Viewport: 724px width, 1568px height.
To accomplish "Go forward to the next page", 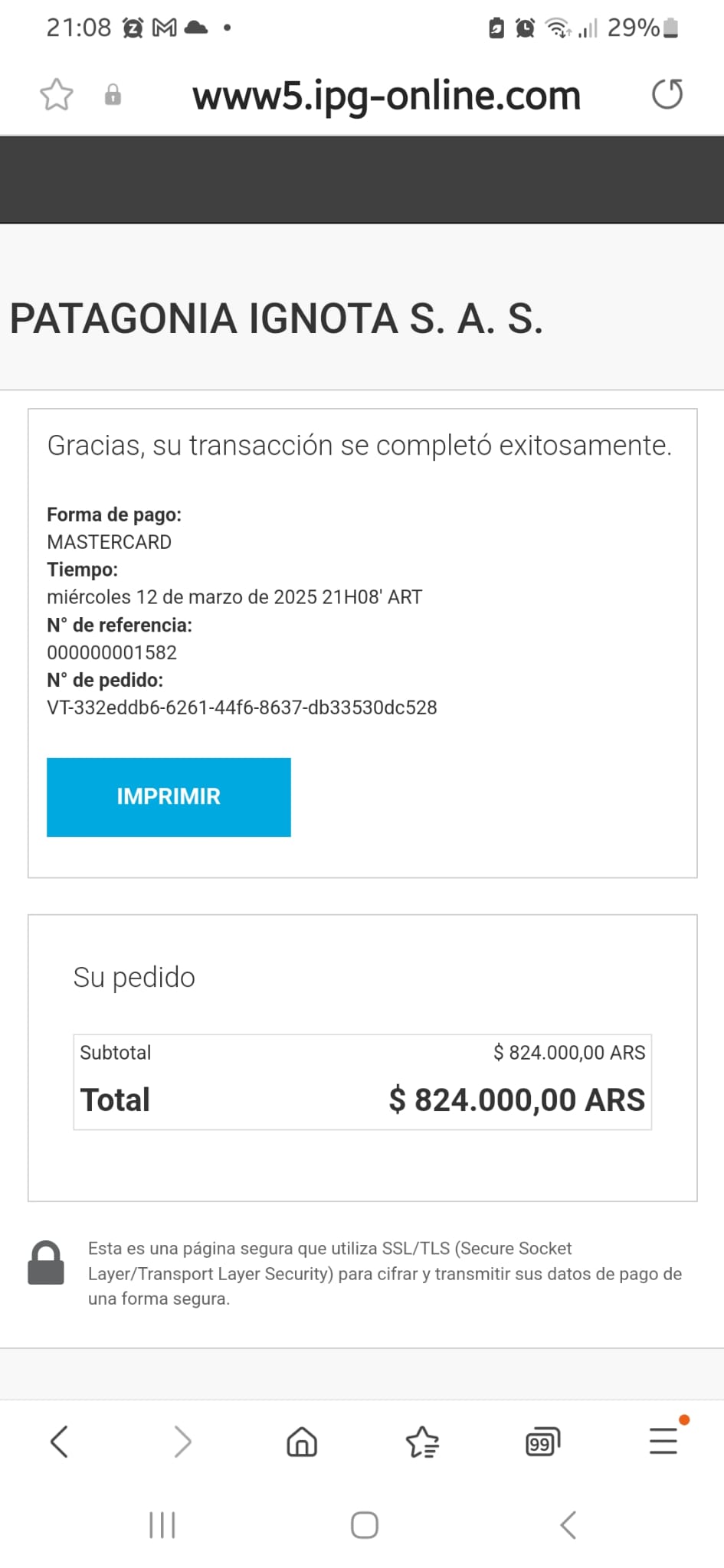I will click(182, 1442).
